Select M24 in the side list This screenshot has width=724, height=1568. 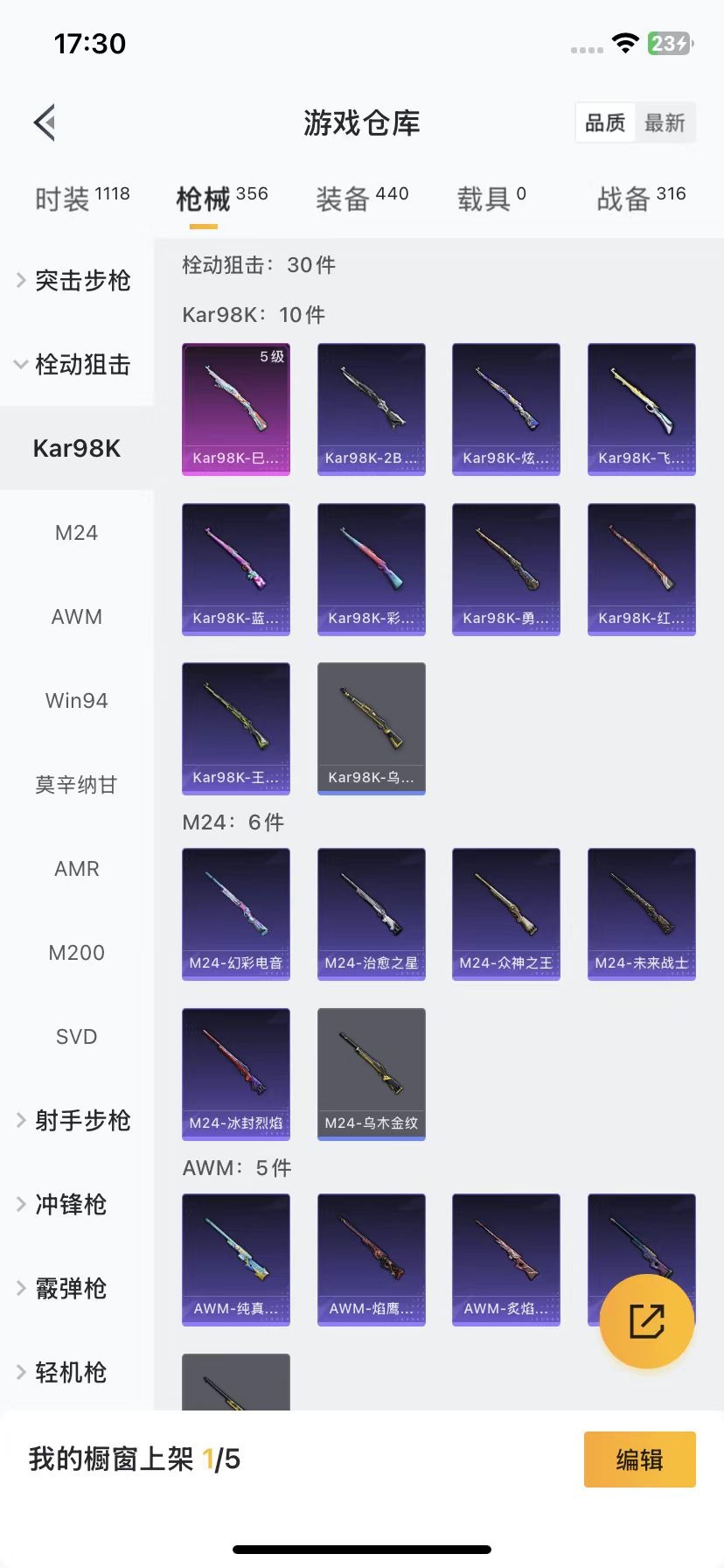[x=76, y=532]
